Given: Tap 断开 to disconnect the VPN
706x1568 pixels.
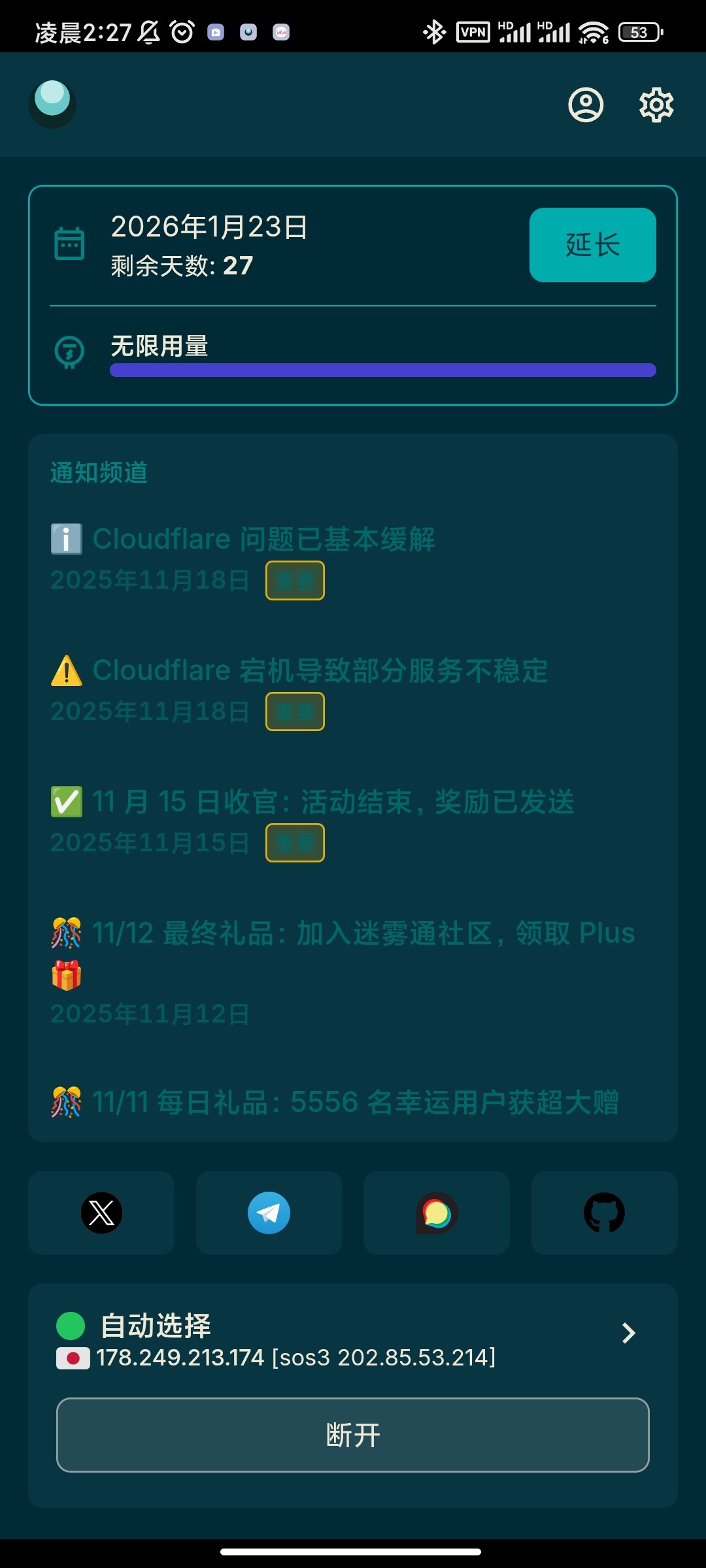Looking at the screenshot, I should point(353,1435).
